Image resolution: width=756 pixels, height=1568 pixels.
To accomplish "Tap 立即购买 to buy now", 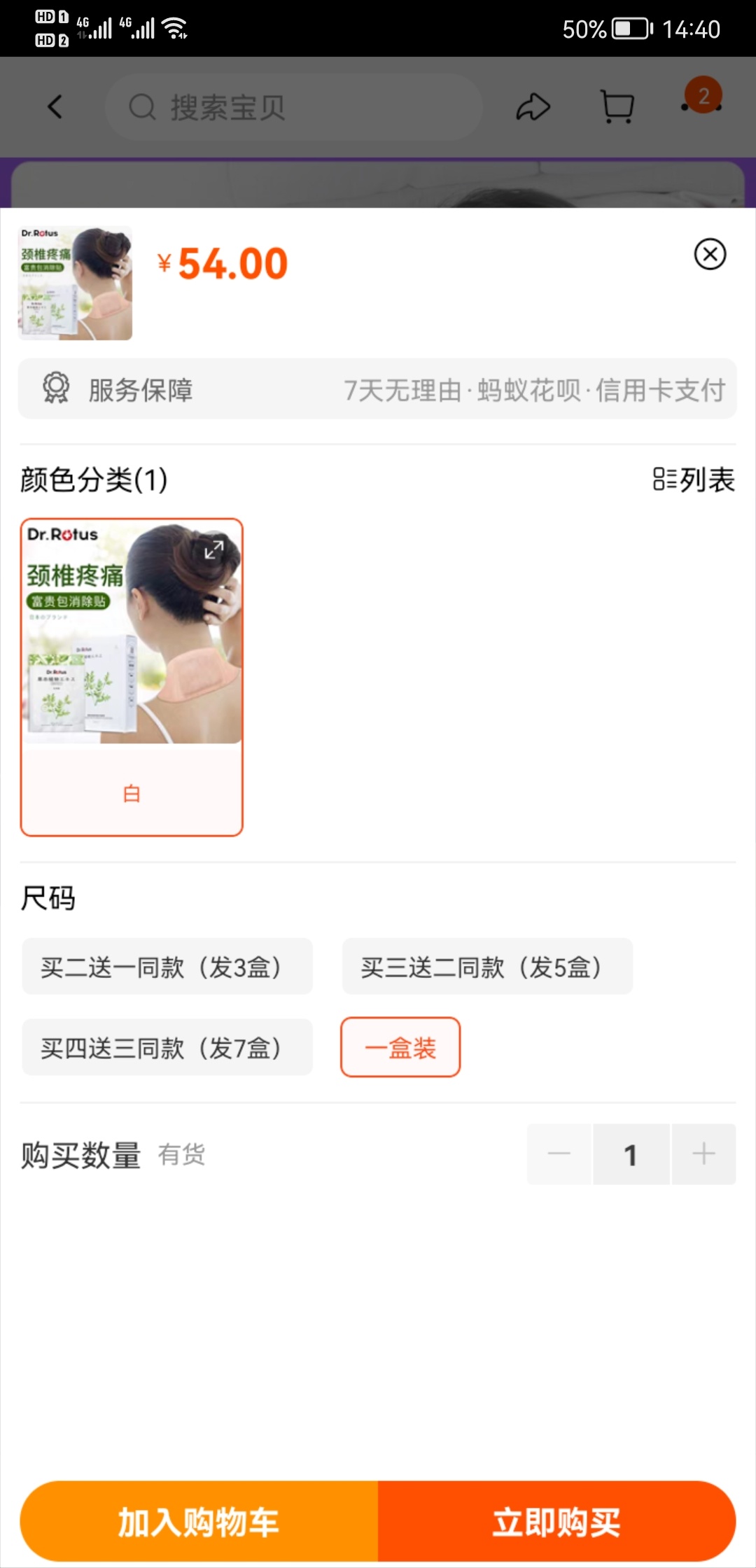I will [x=557, y=1522].
